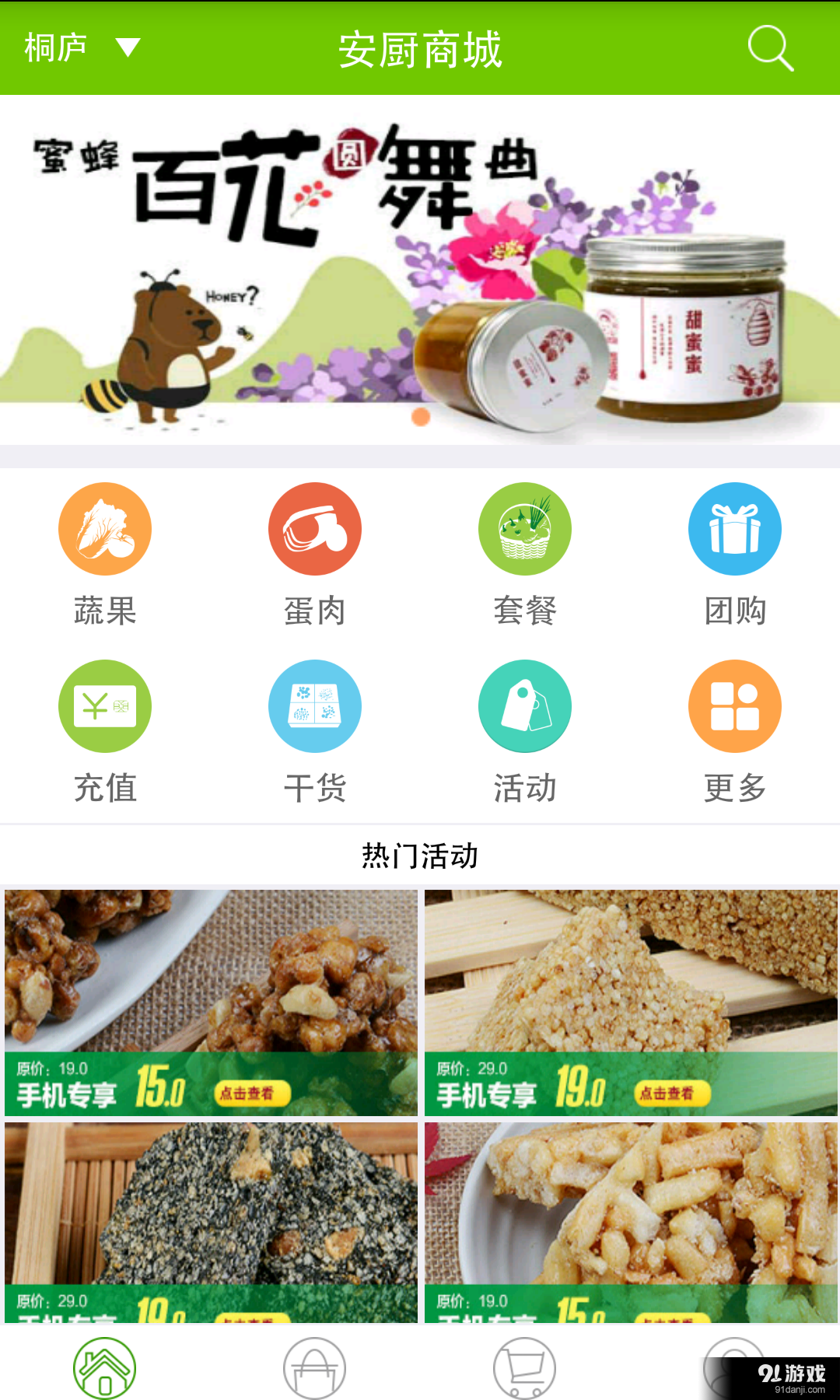Expand the 桐庐 location dropdown arrow
The width and height of the screenshot is (840, 1400).
click(129, 48)
